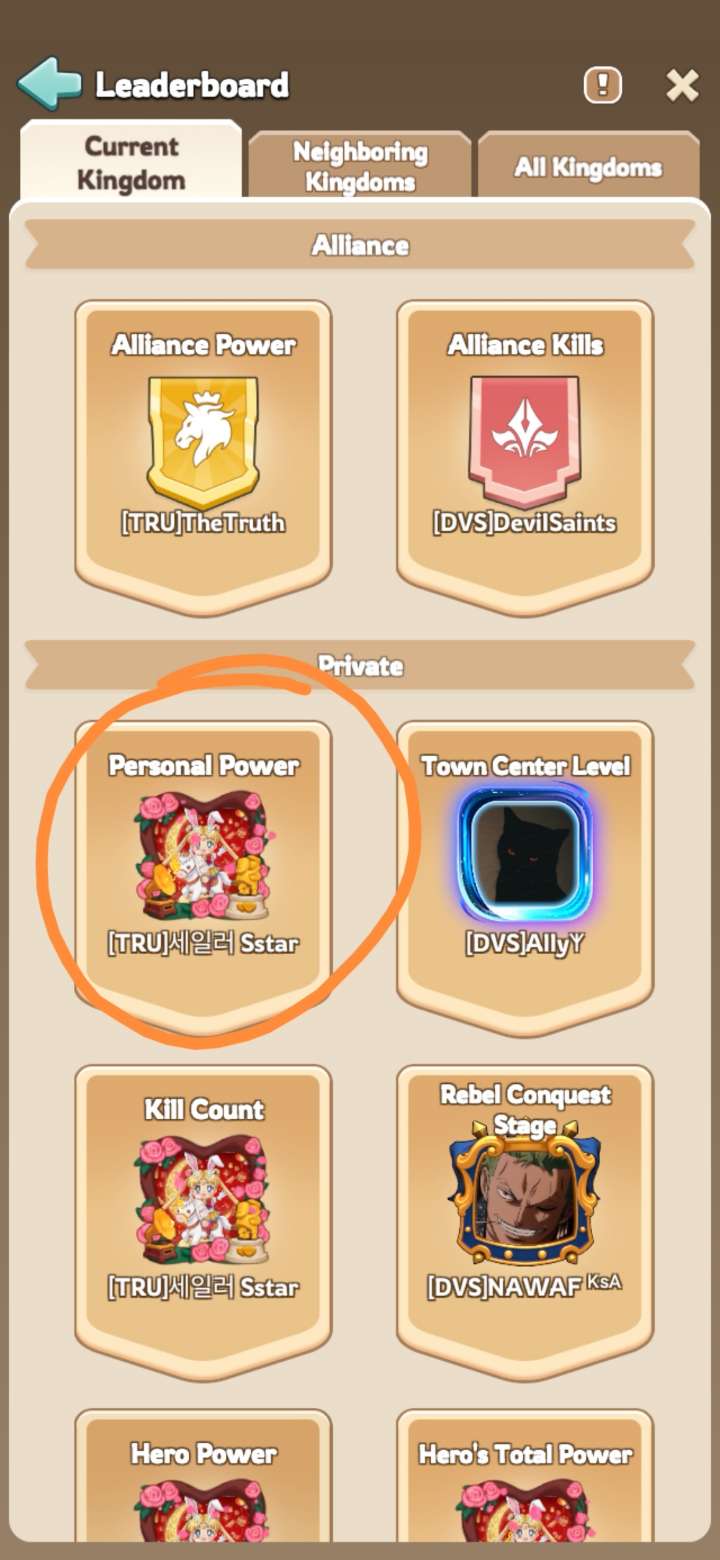Open the Alliance Kills ranking

tap(525, 445)
